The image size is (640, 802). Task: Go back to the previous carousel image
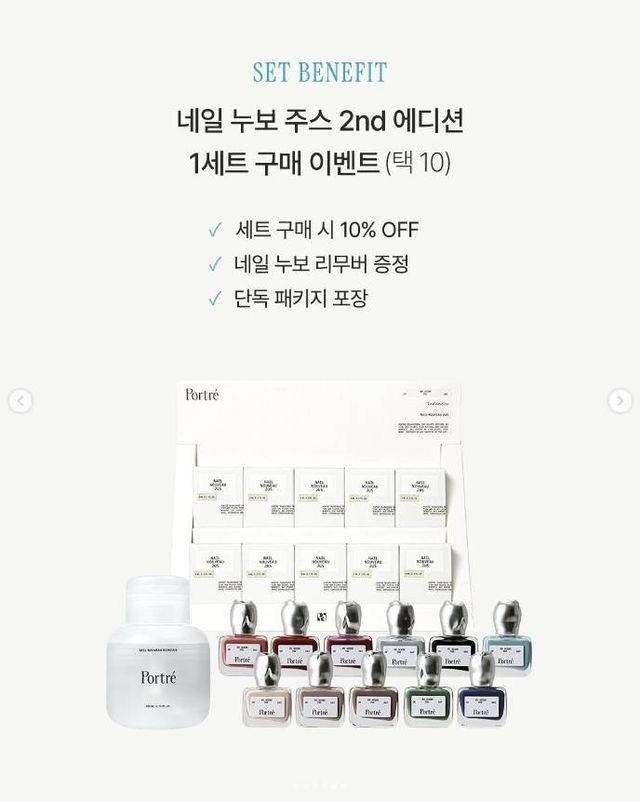(20, 401)
